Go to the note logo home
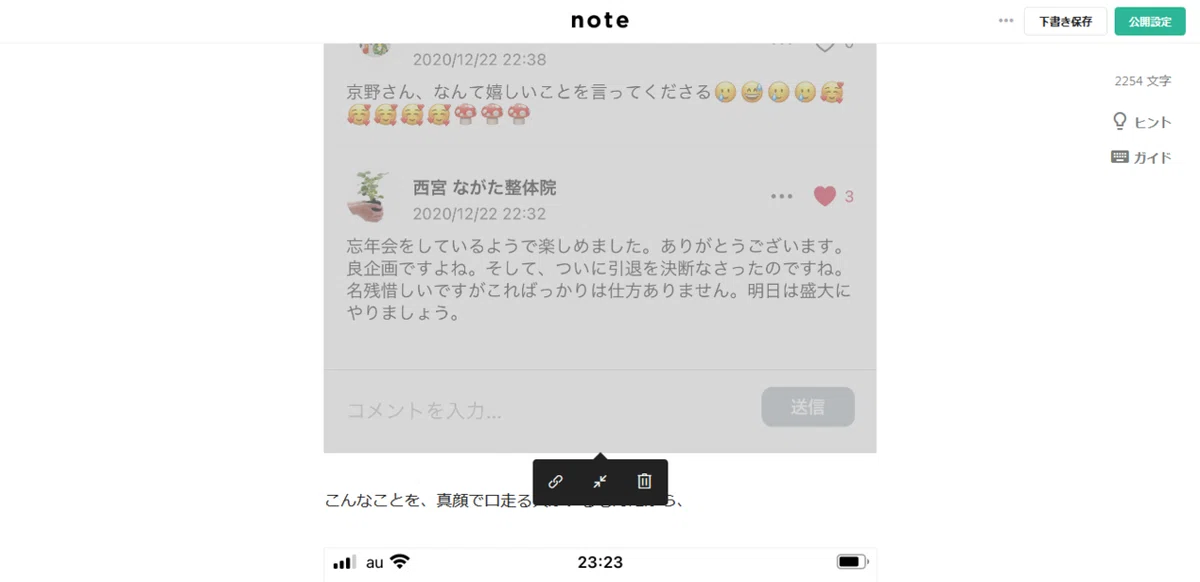 600,21
